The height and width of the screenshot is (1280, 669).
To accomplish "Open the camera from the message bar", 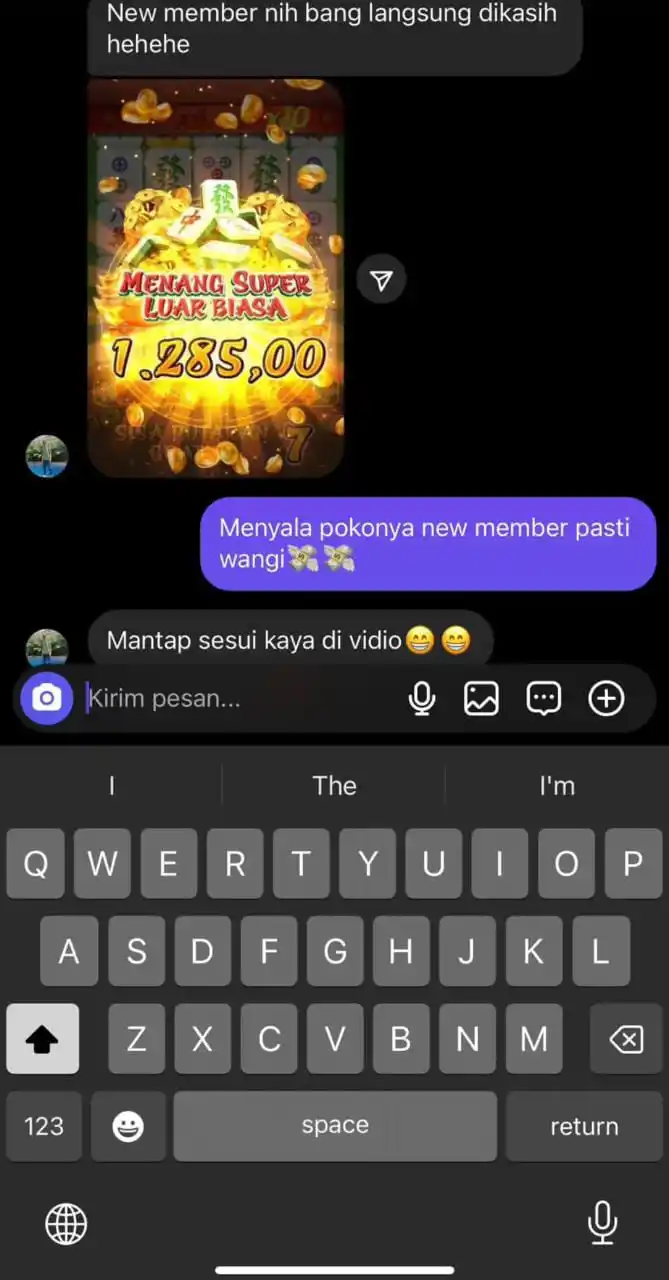I will [46, 698].
